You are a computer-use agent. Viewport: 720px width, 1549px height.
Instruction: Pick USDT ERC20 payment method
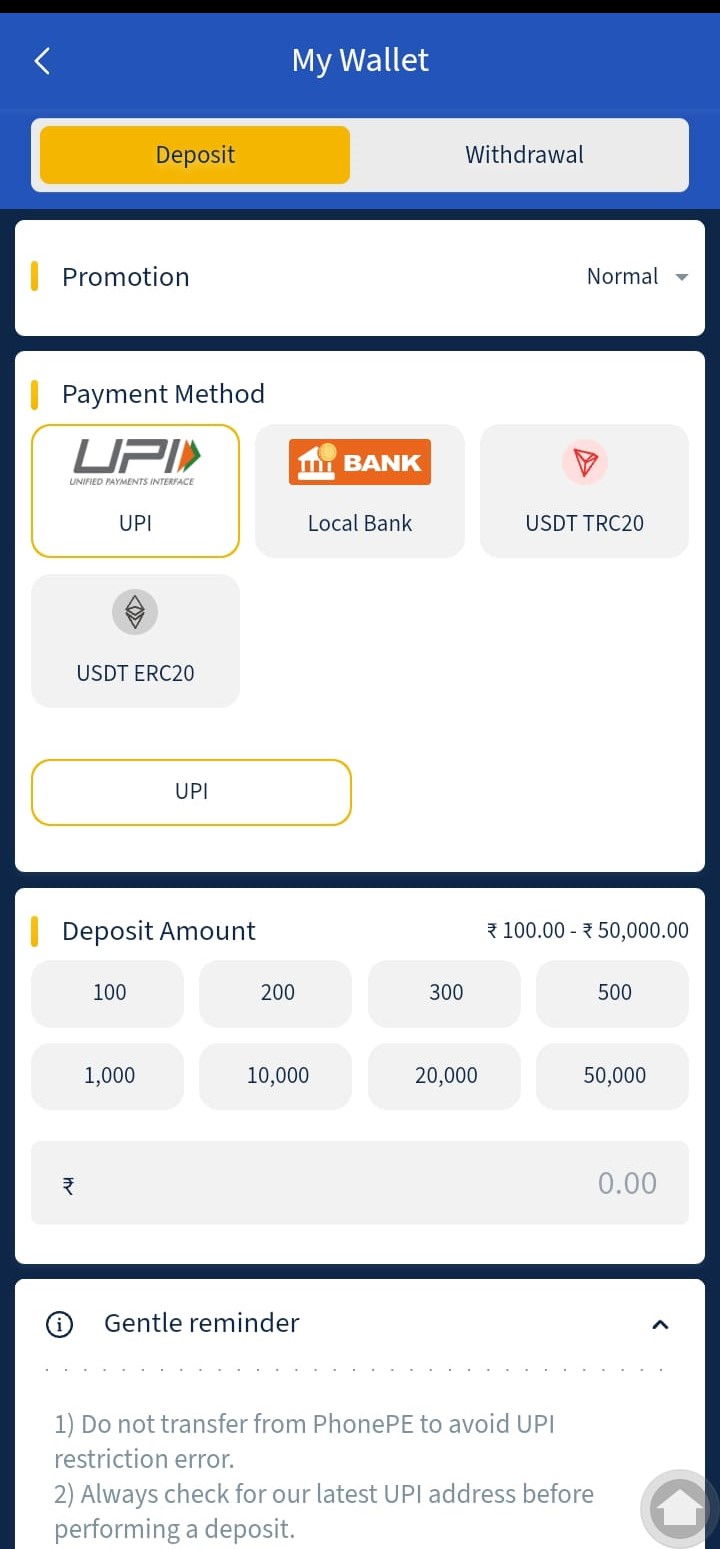pos(135,640)
